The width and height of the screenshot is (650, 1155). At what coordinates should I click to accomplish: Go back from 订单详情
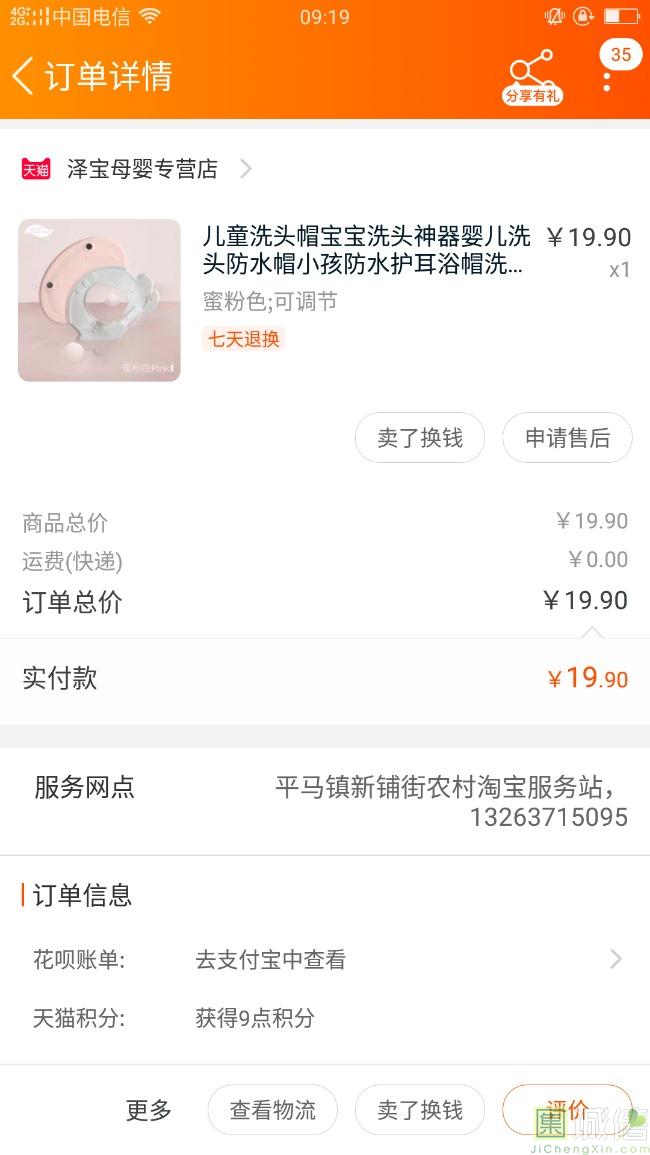coord(24,76)
